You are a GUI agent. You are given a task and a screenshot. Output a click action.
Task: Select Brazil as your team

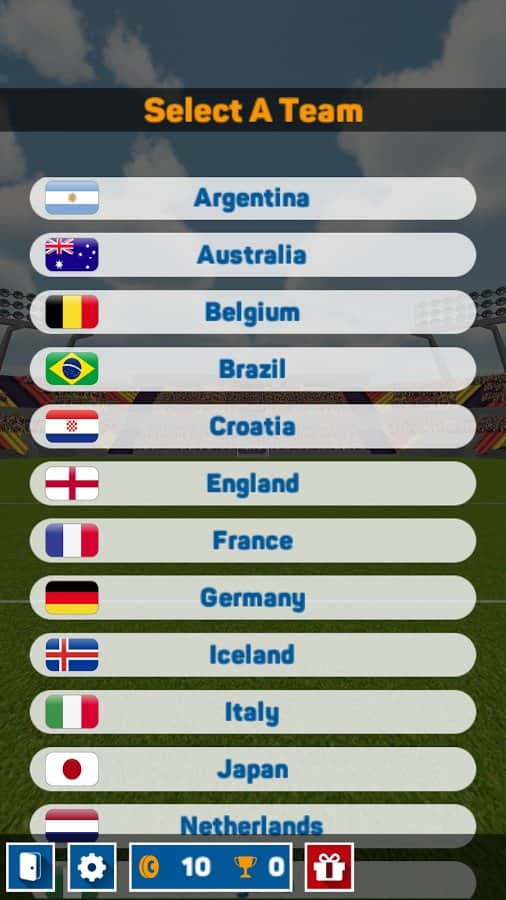click(x=252, y=369)
